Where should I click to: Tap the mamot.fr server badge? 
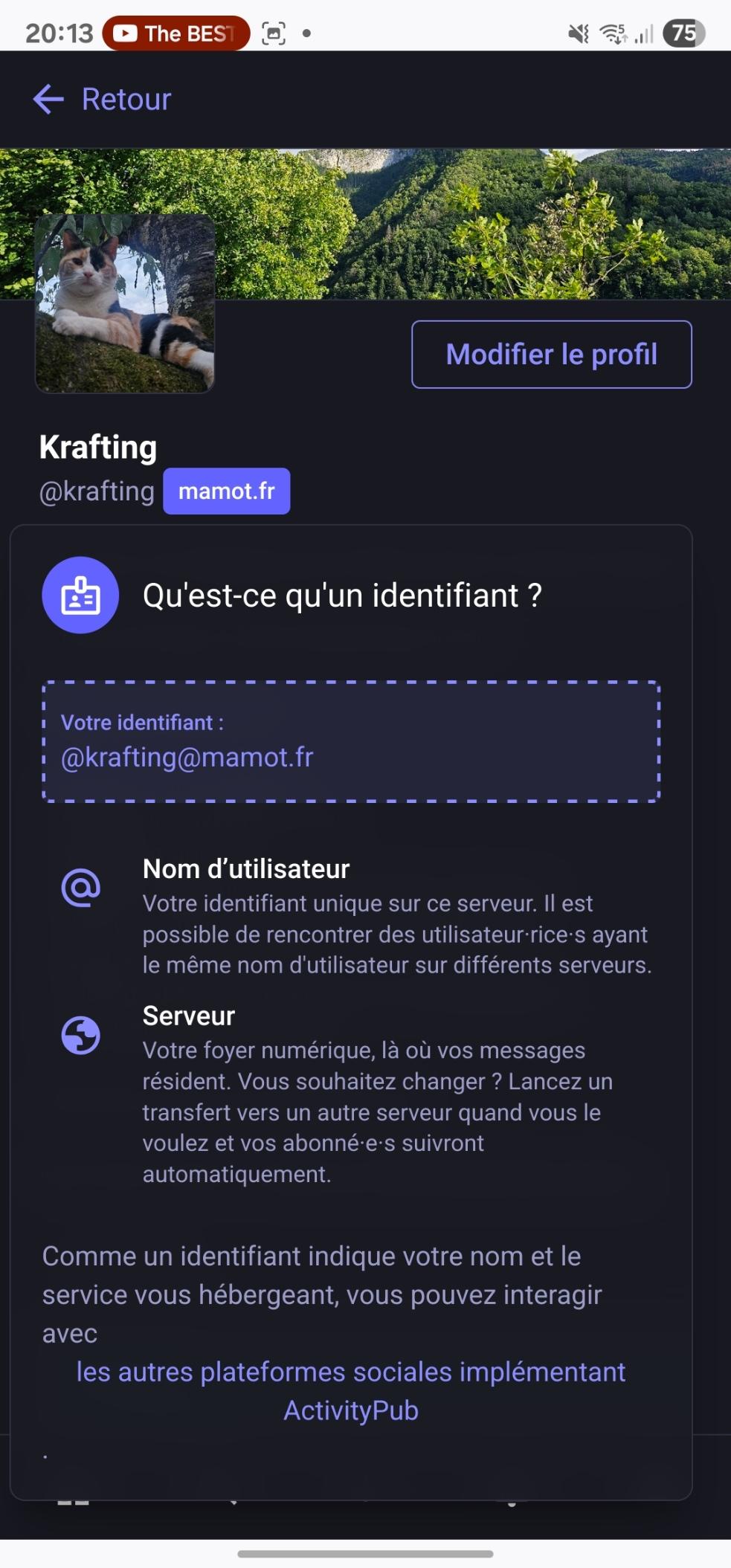(227, 491)
